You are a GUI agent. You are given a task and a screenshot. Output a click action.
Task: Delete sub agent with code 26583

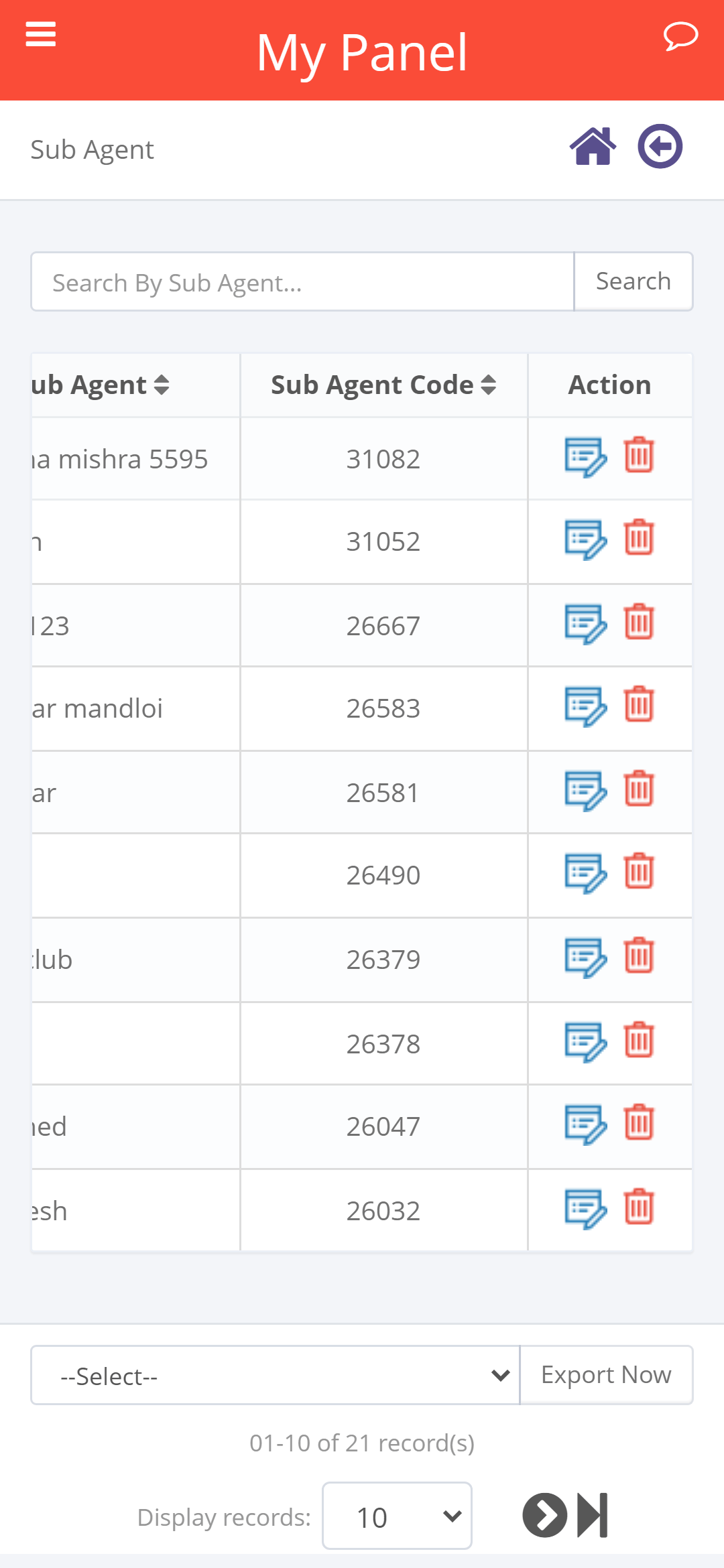tap(639, 704)
